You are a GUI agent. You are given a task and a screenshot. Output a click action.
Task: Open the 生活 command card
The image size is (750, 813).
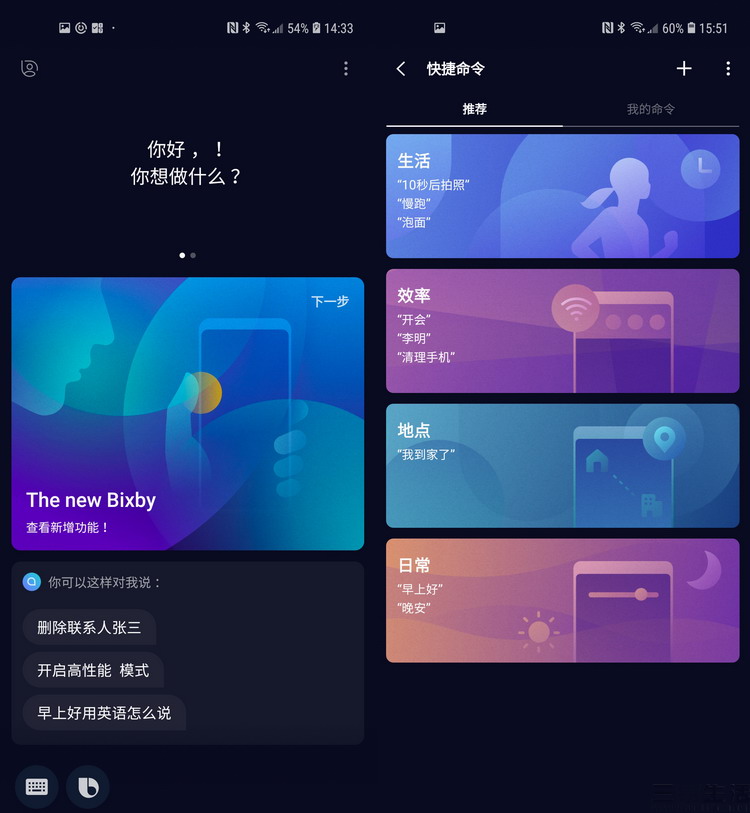pos(562,196)
